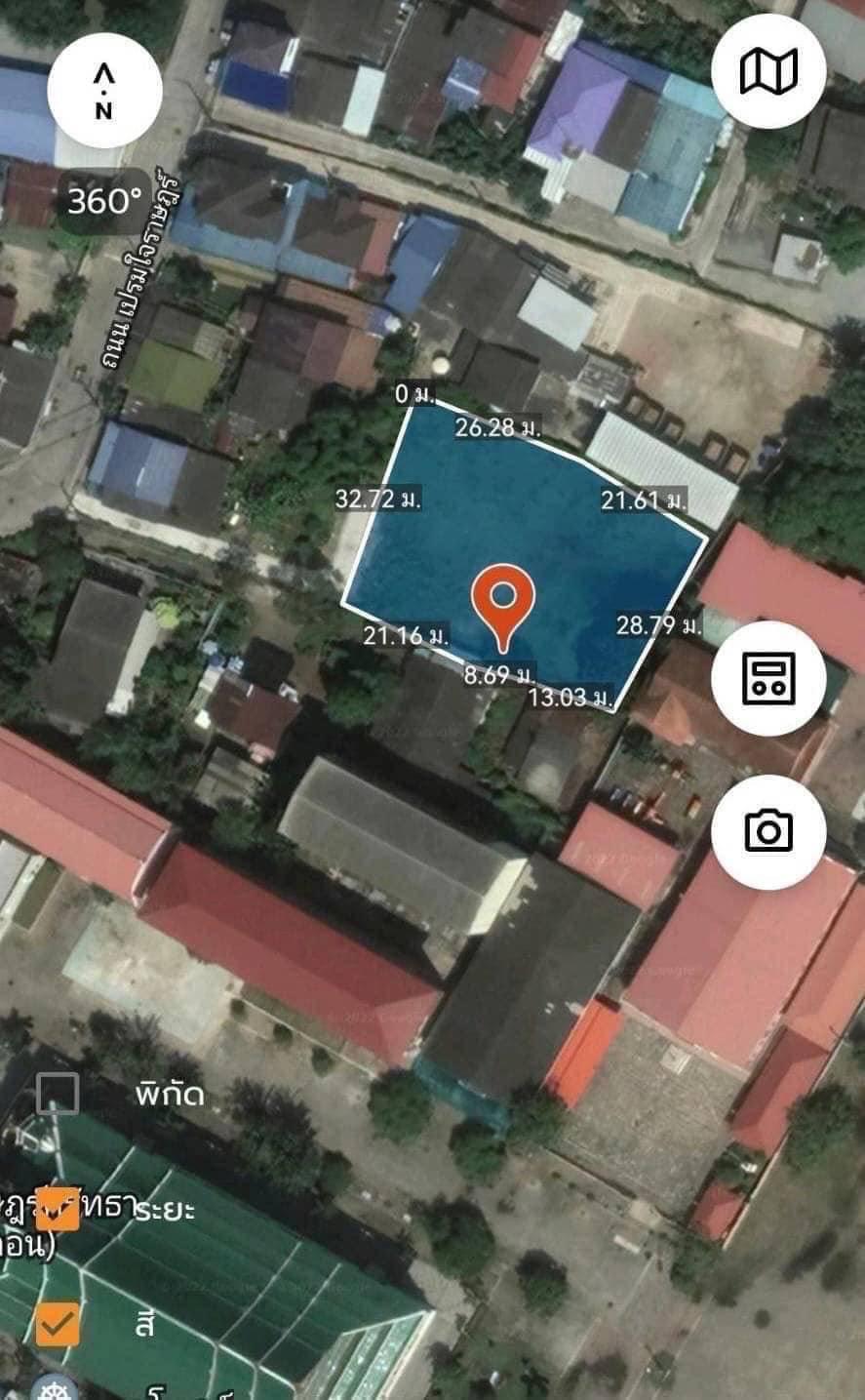The image size is (865, 1400).
Task: Uncheck the สี checkbox
Action: click(58, 1324)
